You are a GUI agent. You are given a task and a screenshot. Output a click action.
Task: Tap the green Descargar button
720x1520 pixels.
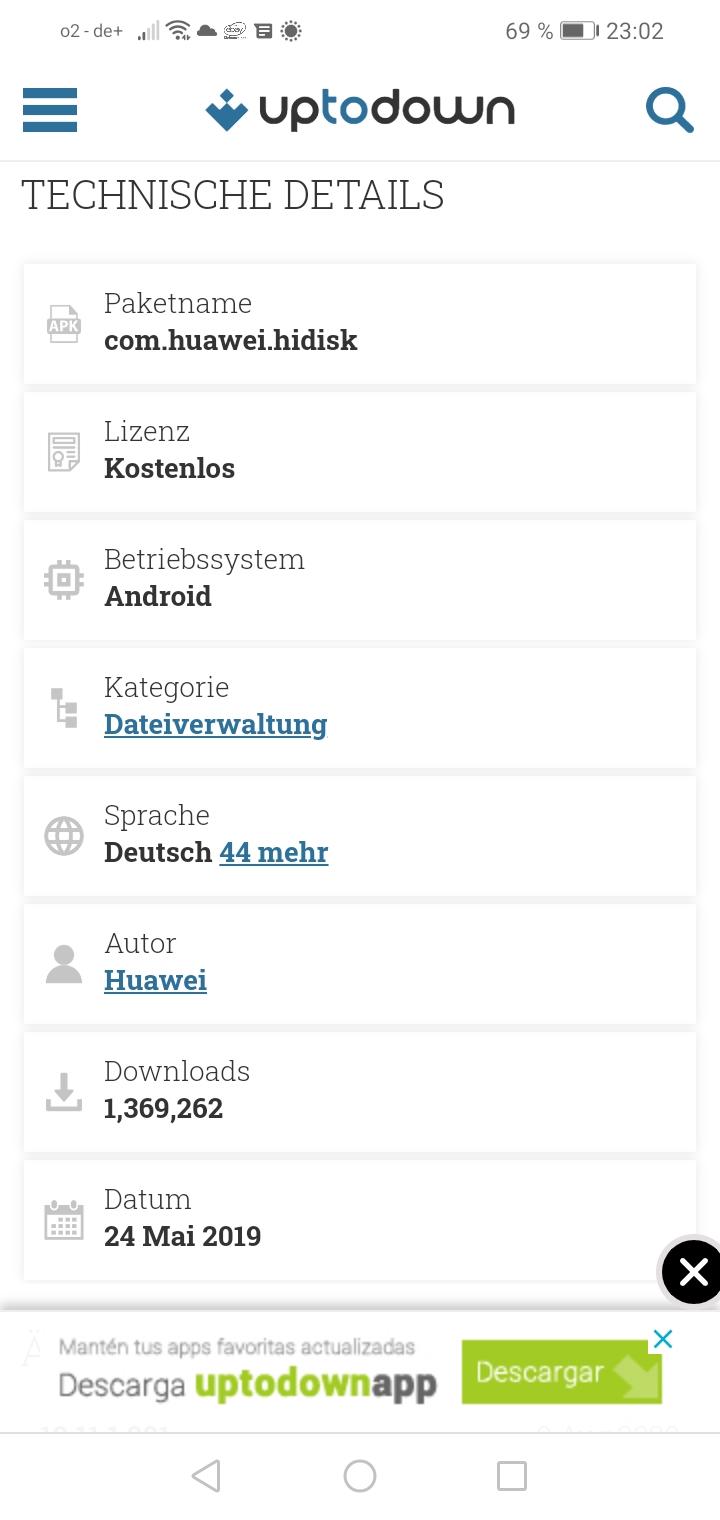[x=562, y=1372]
